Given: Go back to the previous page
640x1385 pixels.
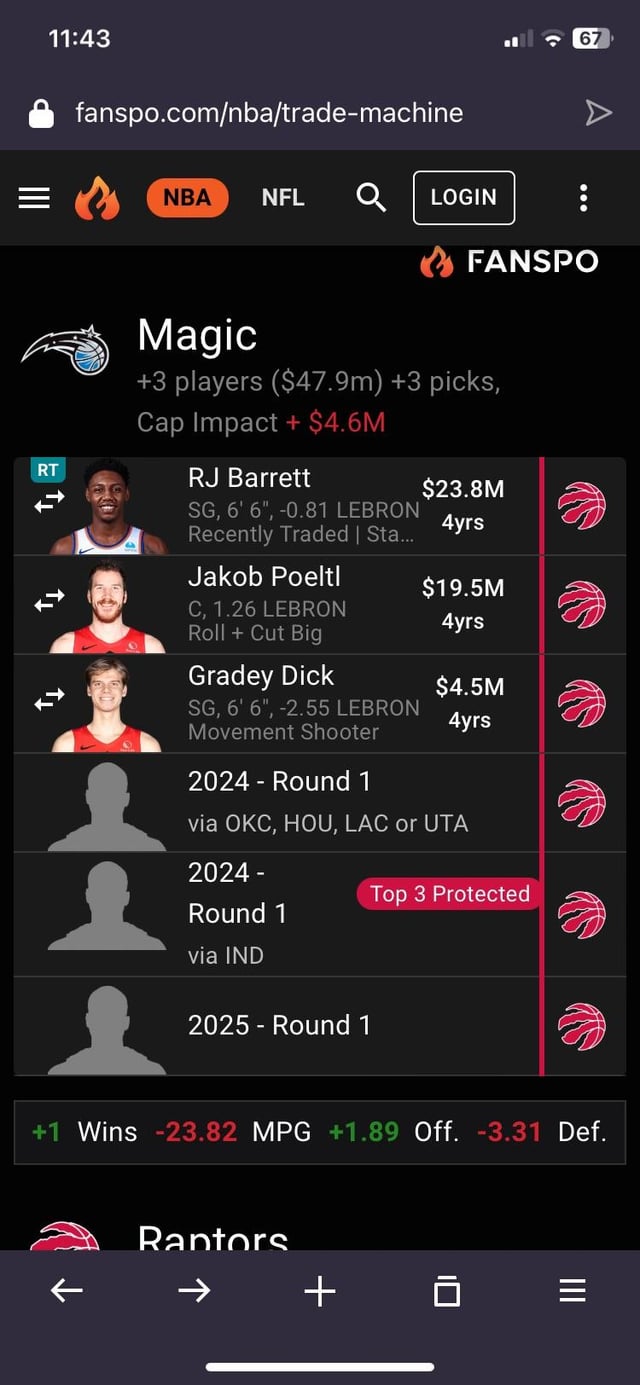Looking at the screenshot, I should pos(67,1291).
